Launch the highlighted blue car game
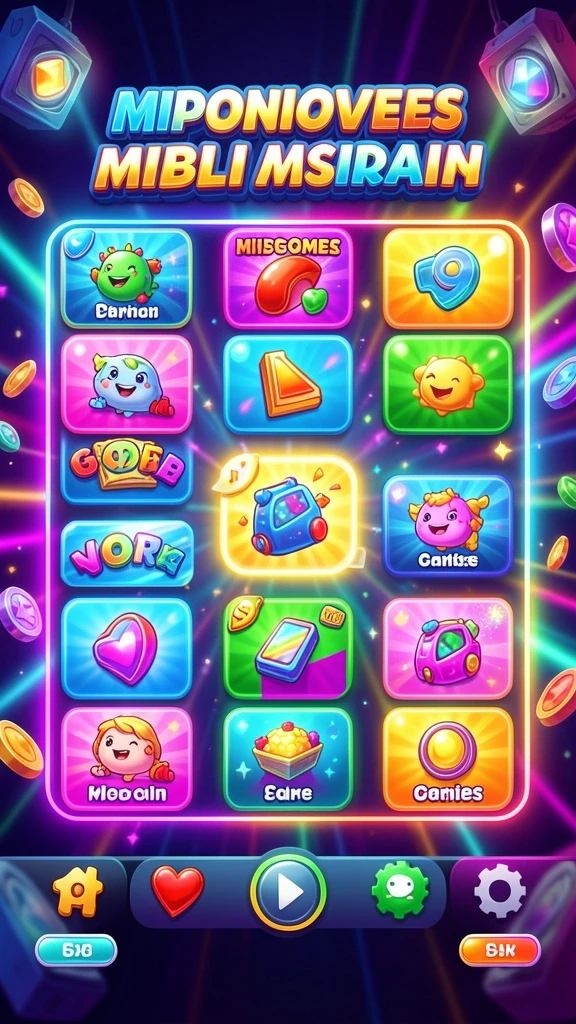576x1024 pixels. point(288,515)
